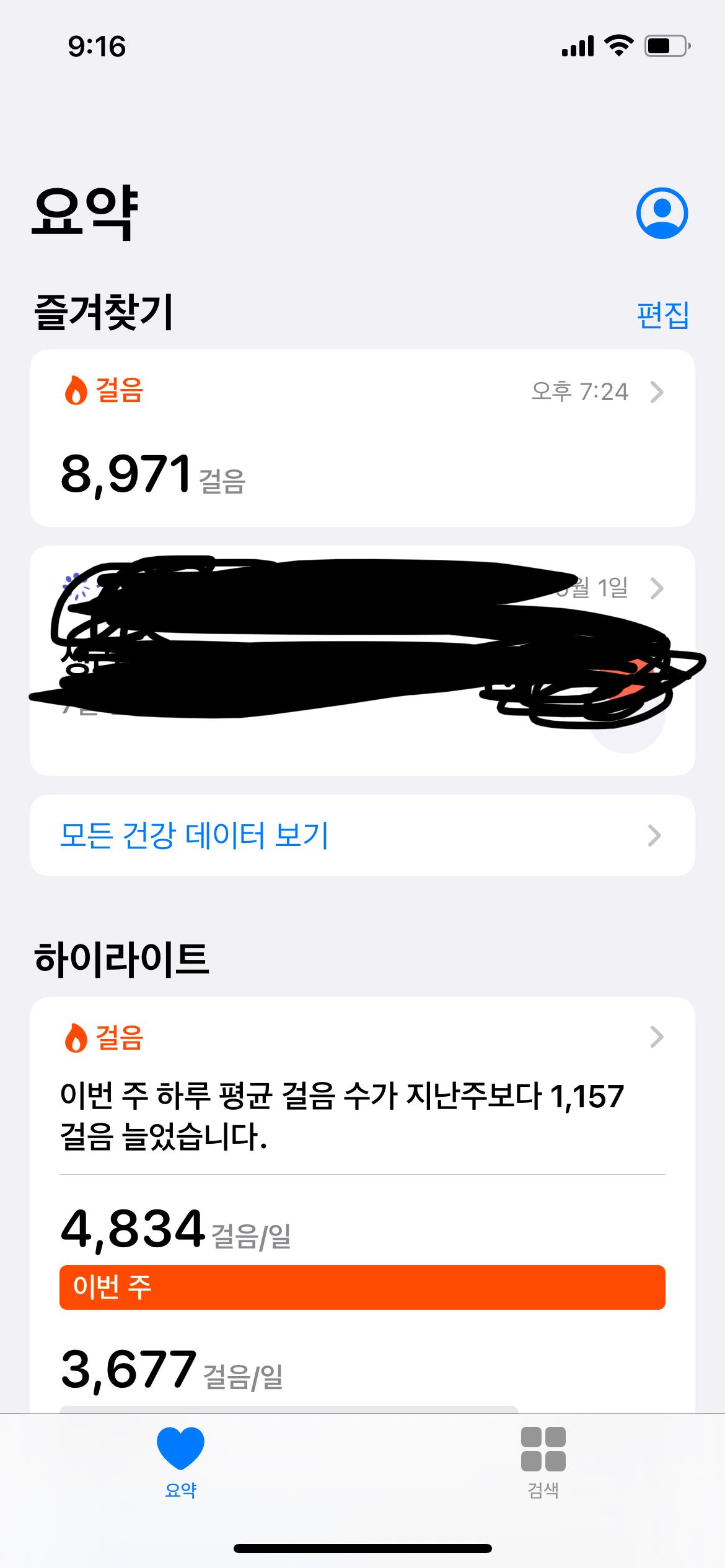Switch to the 검색 tab
The width and height of the screenshot is (725, 1568).
pyautogui.click(x=543, y=1463)
